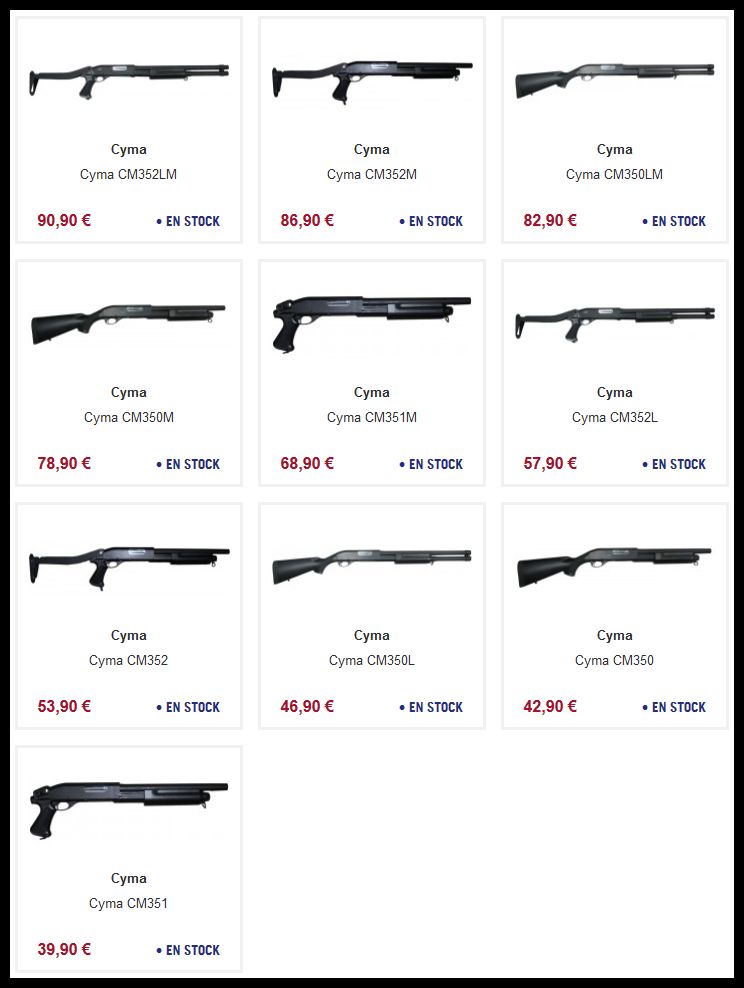Tap the Cyma CM351M product tile
Image resolution: width=744 pixels, height=988 pixels.
click(372, 417)
